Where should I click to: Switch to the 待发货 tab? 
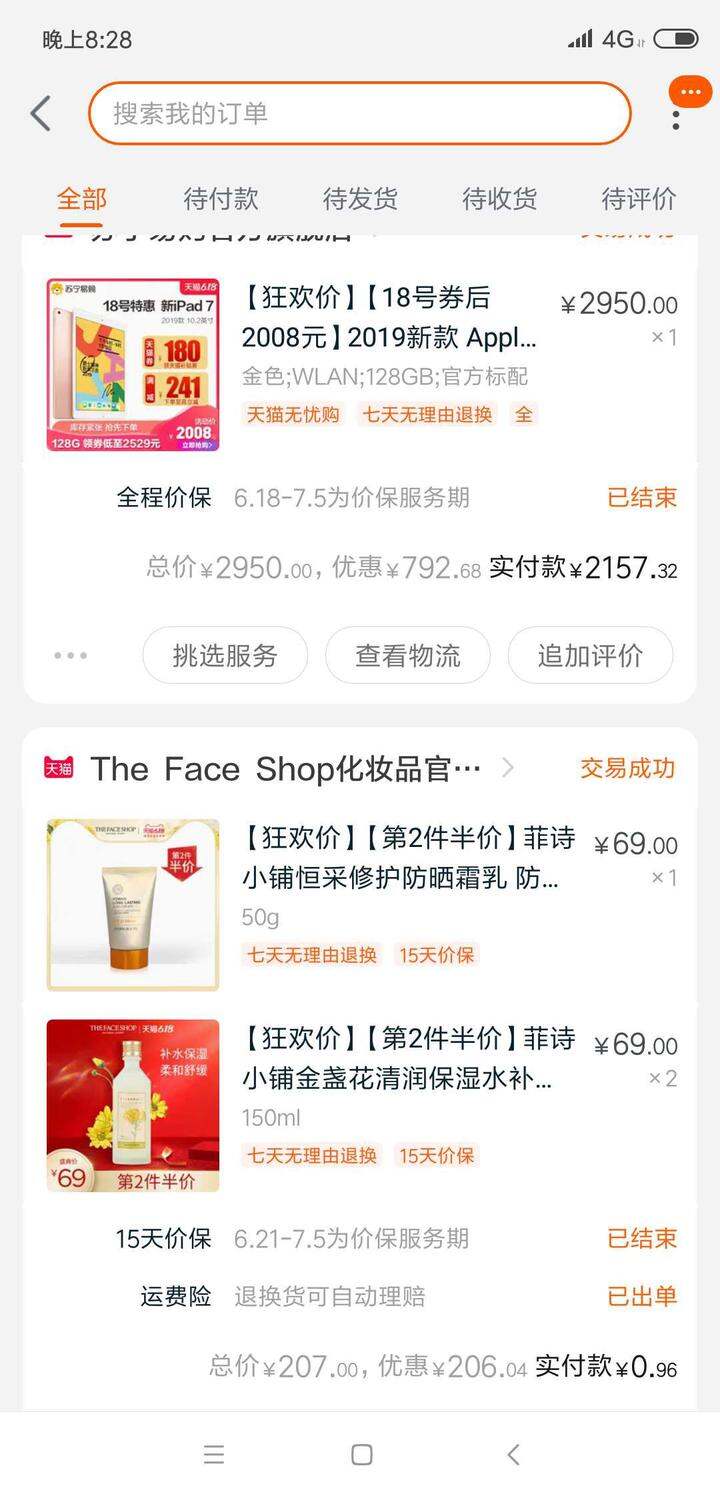(x=360, y=198)
